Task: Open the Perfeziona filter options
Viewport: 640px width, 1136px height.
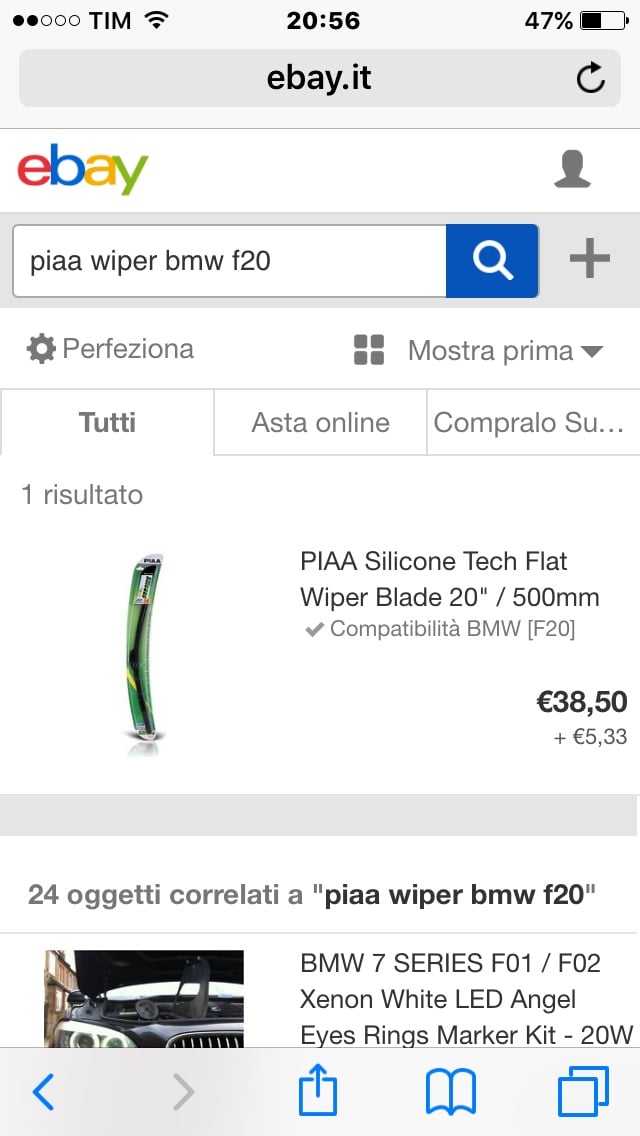Action: click(x=111, y=349)
